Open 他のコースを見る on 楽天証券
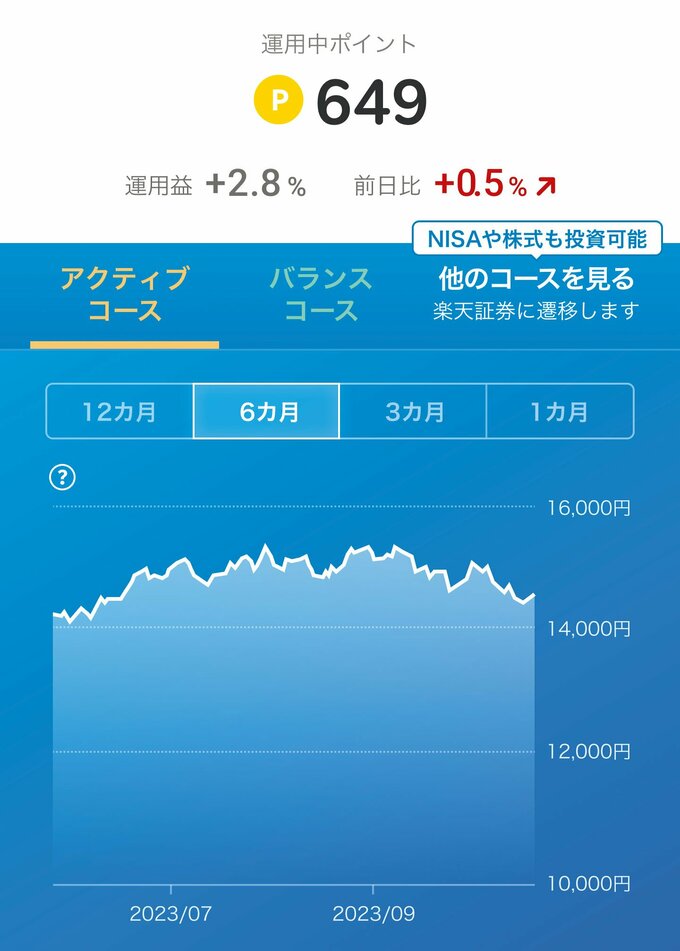The image size is (680, 951). click(x=536, y=292)
